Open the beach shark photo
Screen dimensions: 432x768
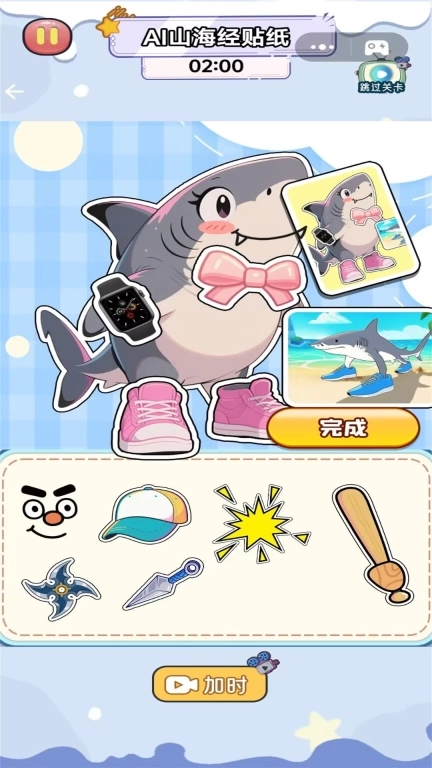[358, 357]
